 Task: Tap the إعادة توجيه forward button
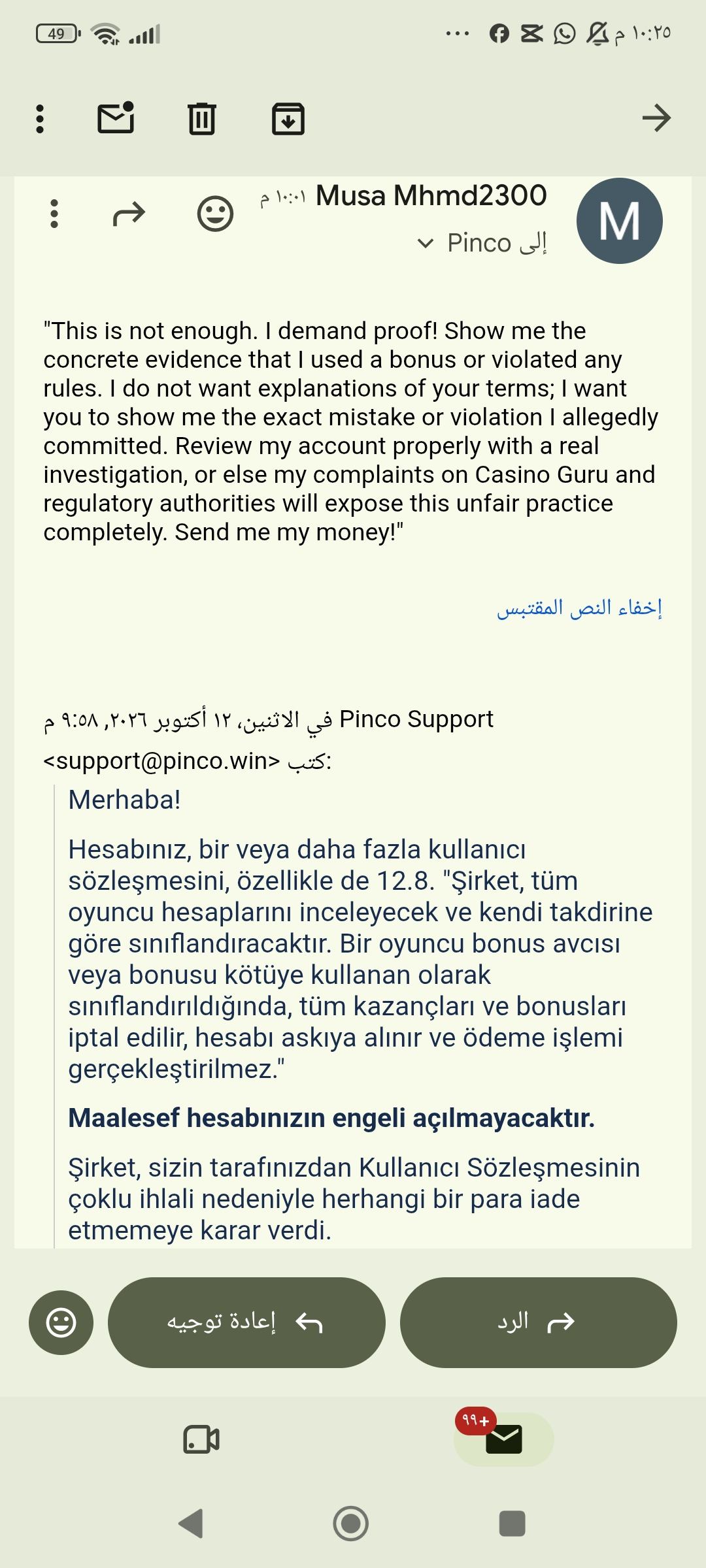point(246,1322)
